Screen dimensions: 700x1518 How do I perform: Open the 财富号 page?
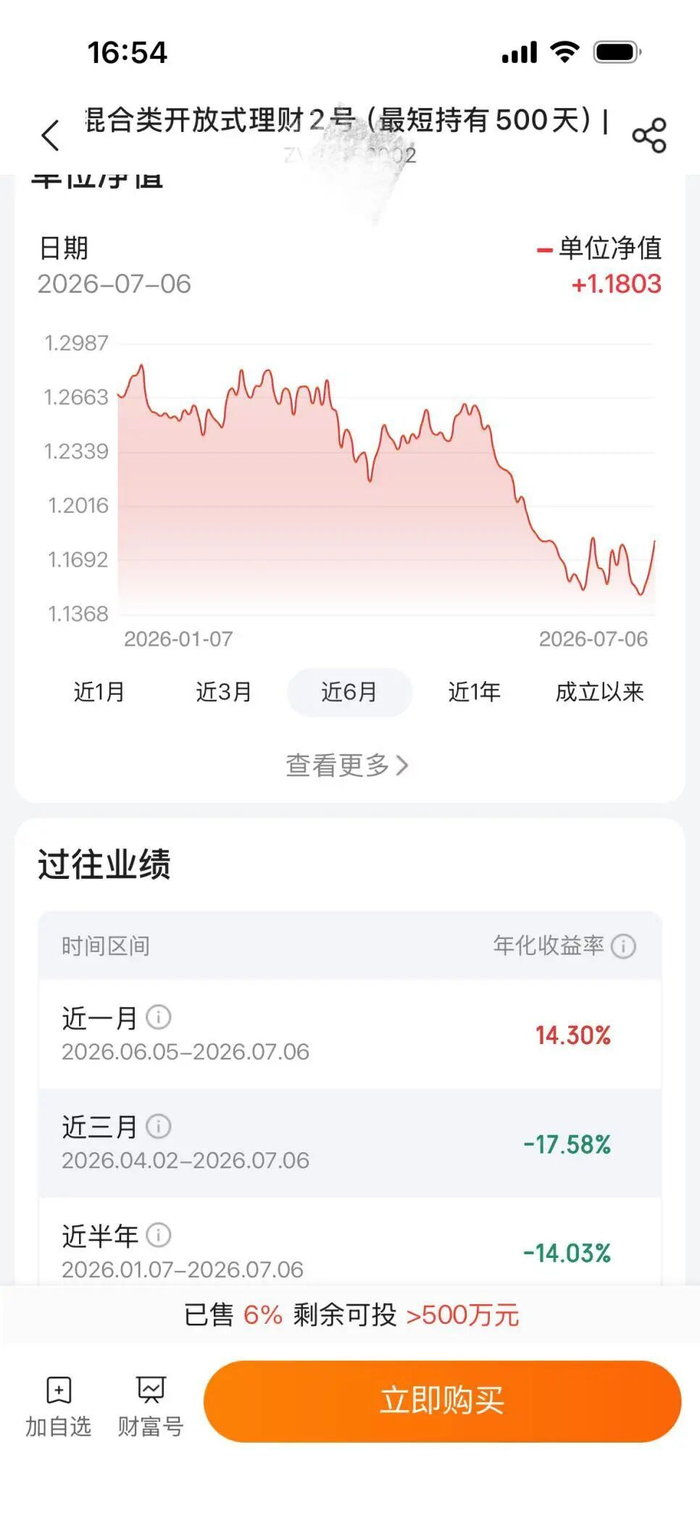coord(151,1406)
